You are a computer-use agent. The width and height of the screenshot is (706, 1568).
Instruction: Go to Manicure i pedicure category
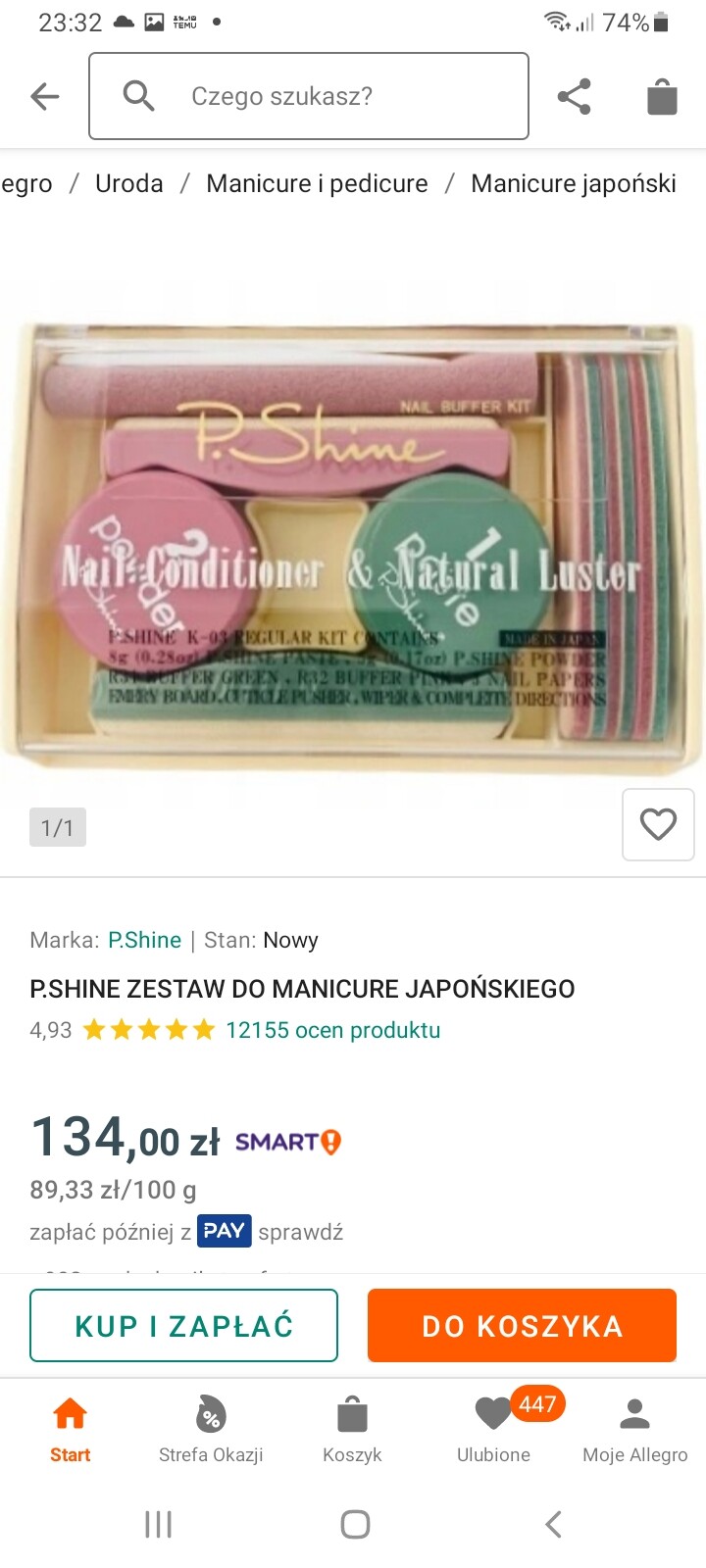[x=317, y=183]
